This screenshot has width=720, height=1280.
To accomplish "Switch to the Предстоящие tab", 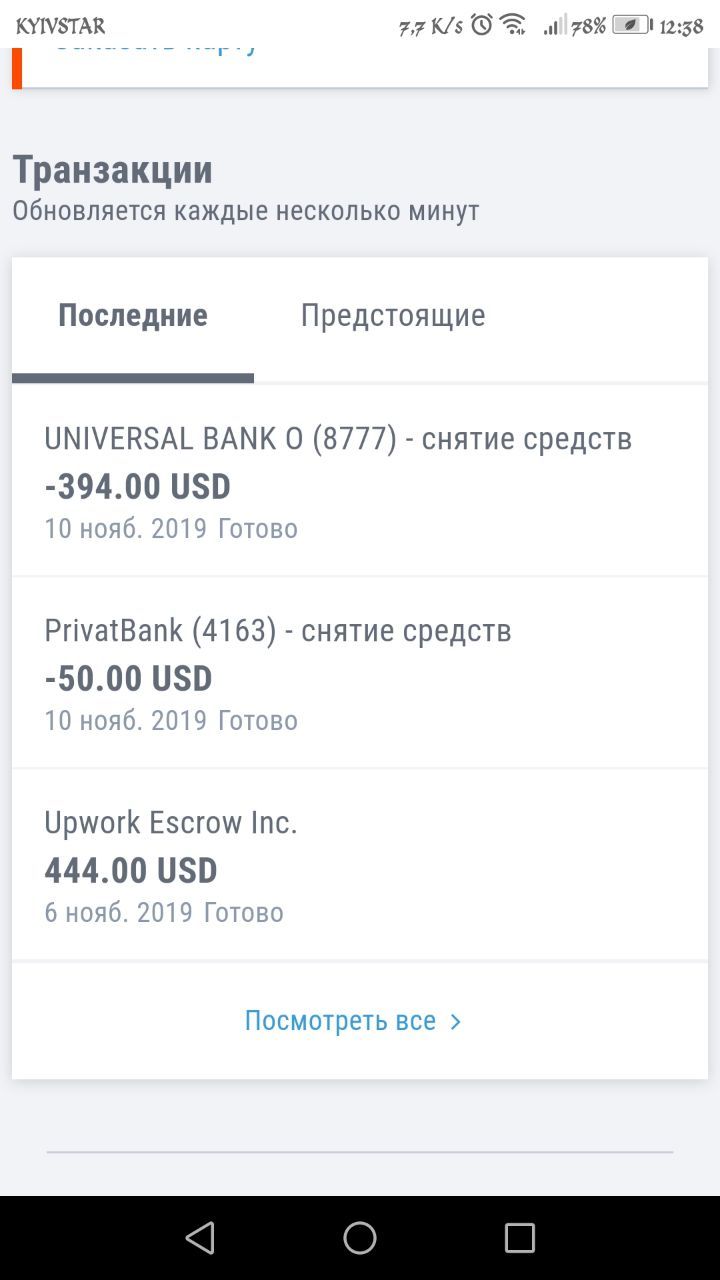I will click(393, 316).
